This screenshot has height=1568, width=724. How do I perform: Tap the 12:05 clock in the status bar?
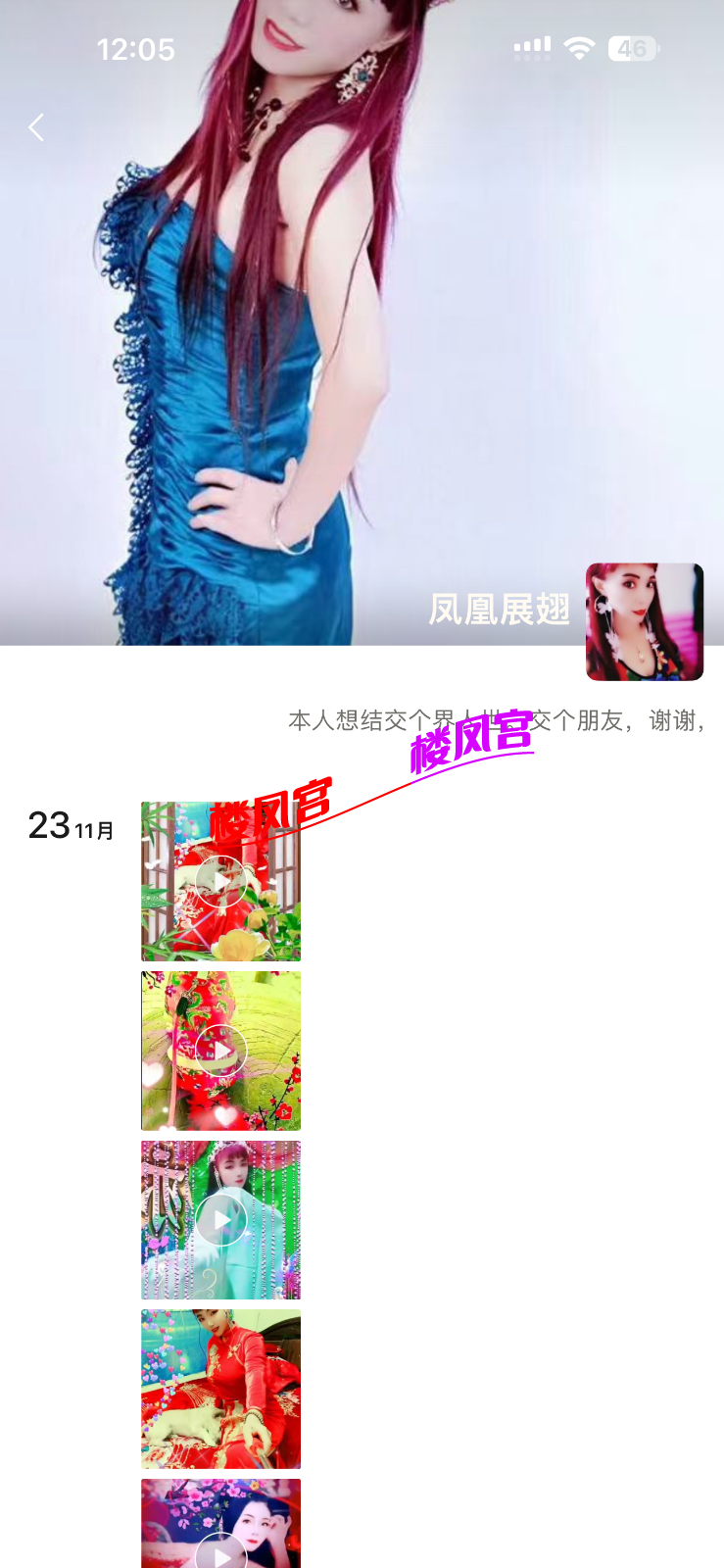[x=135, y=49]
